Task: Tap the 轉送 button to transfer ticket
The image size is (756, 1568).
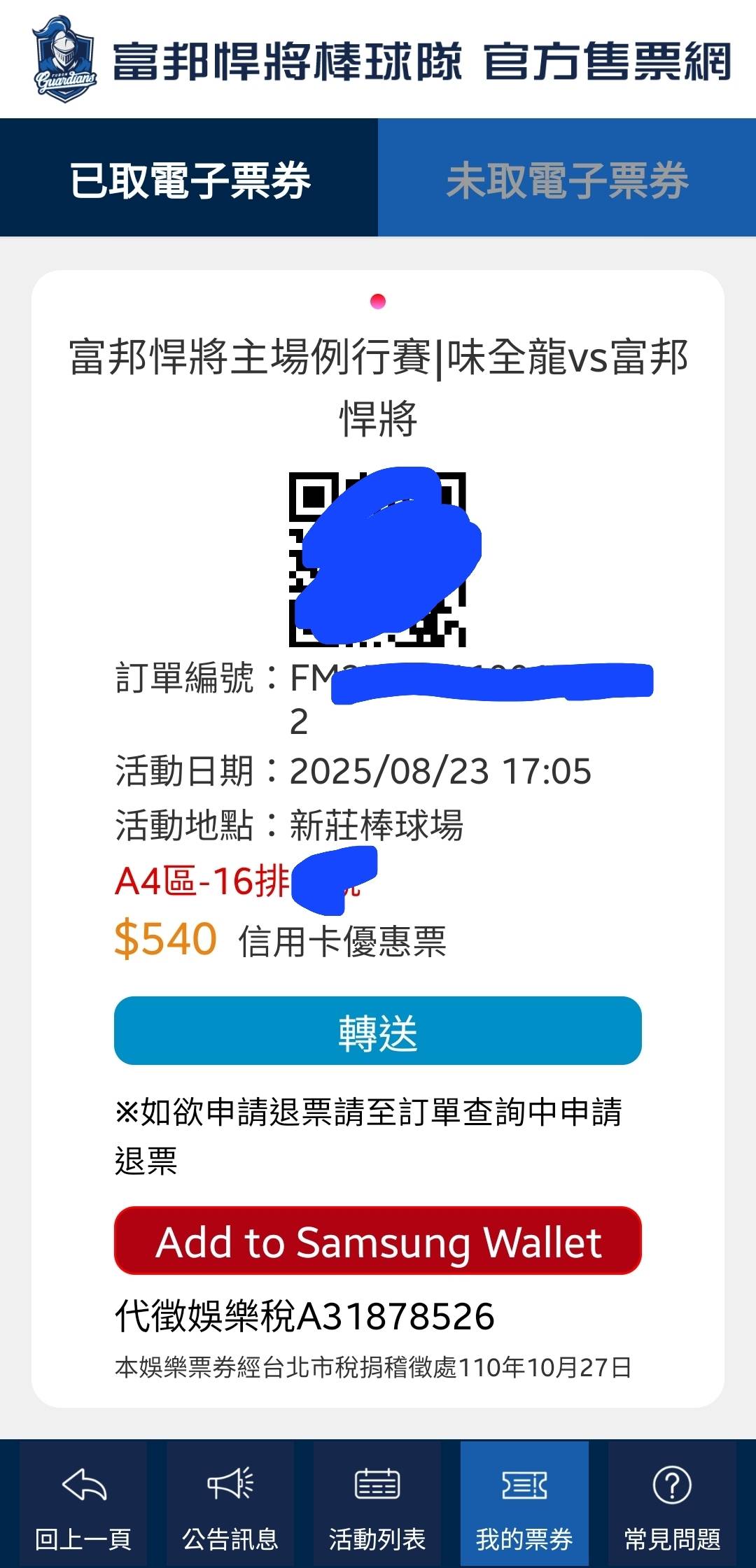Action: click(378, 1031)
